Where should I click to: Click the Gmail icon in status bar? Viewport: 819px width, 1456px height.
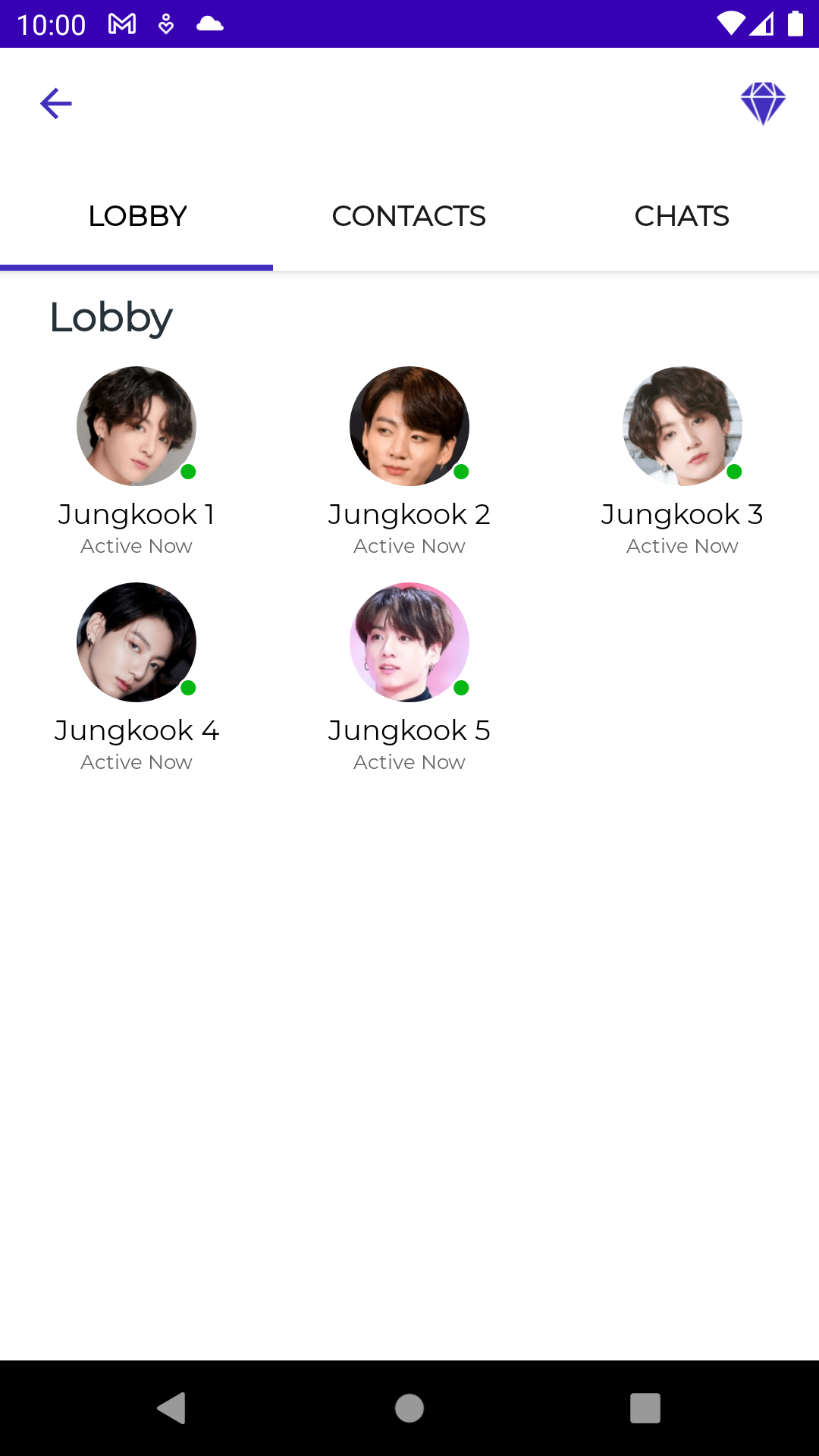tap(121, 23)
